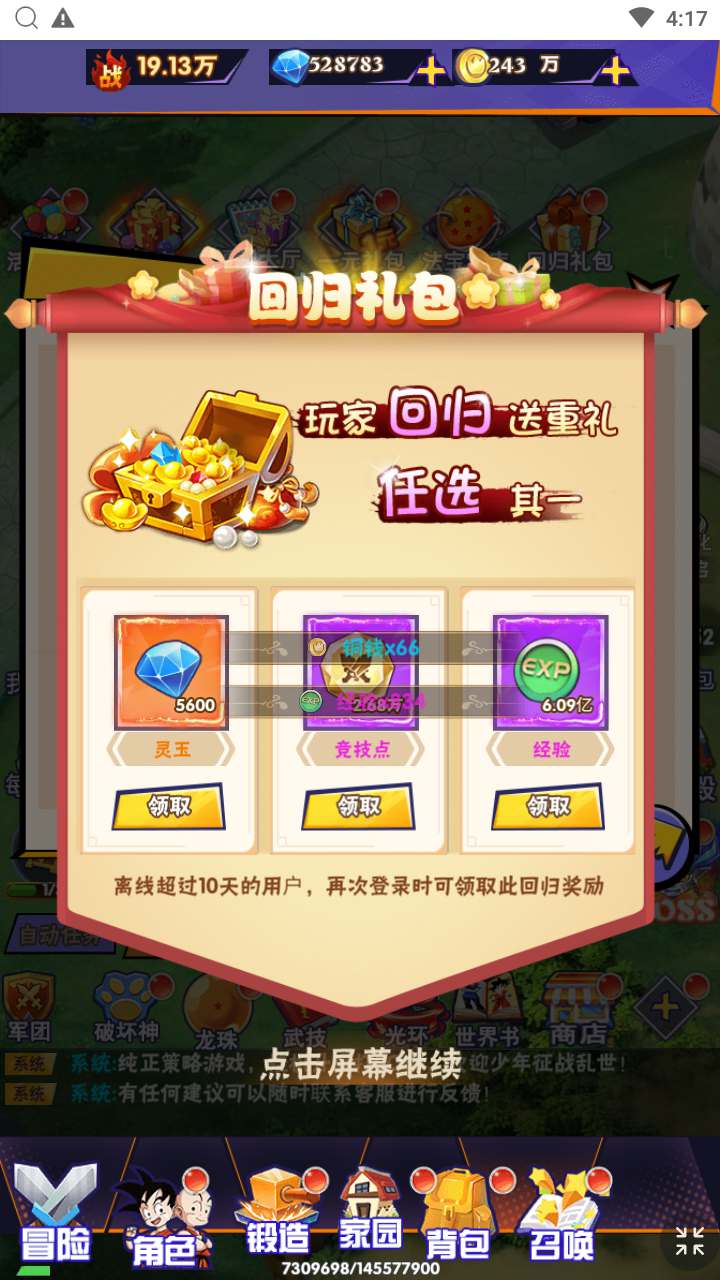Image resolution: width=720 pixels, height=1280 pixels.
Task: Claim the 经验 6.09亿 reward
Action: tap(547, 806)
